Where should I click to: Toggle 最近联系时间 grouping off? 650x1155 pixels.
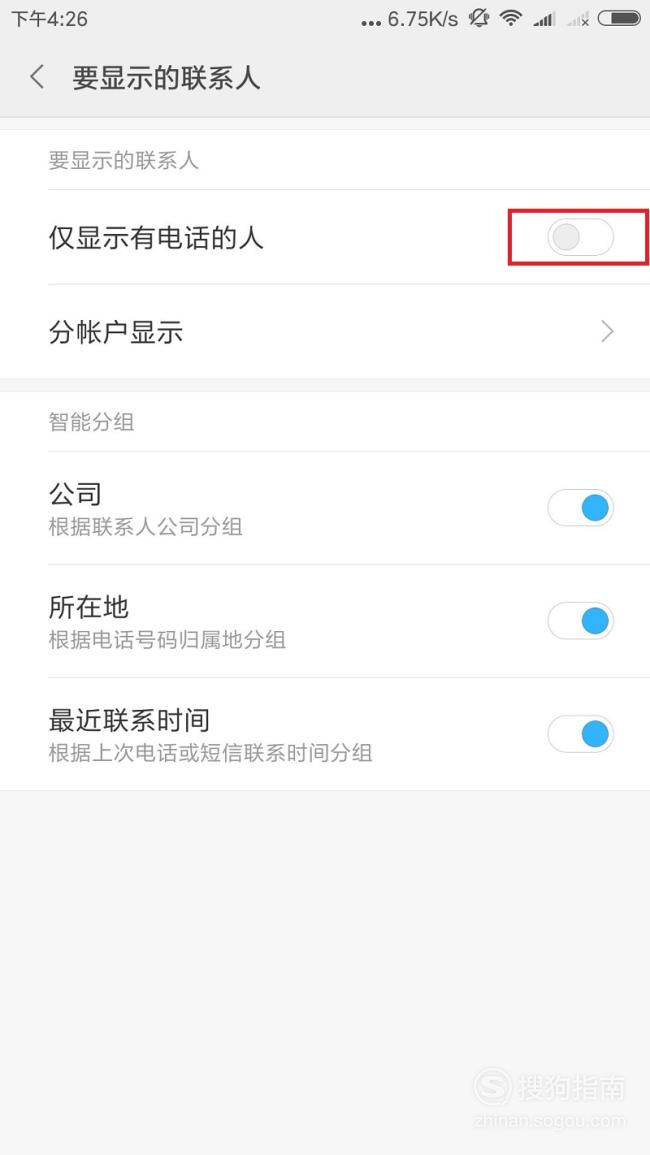coord(580,734)
